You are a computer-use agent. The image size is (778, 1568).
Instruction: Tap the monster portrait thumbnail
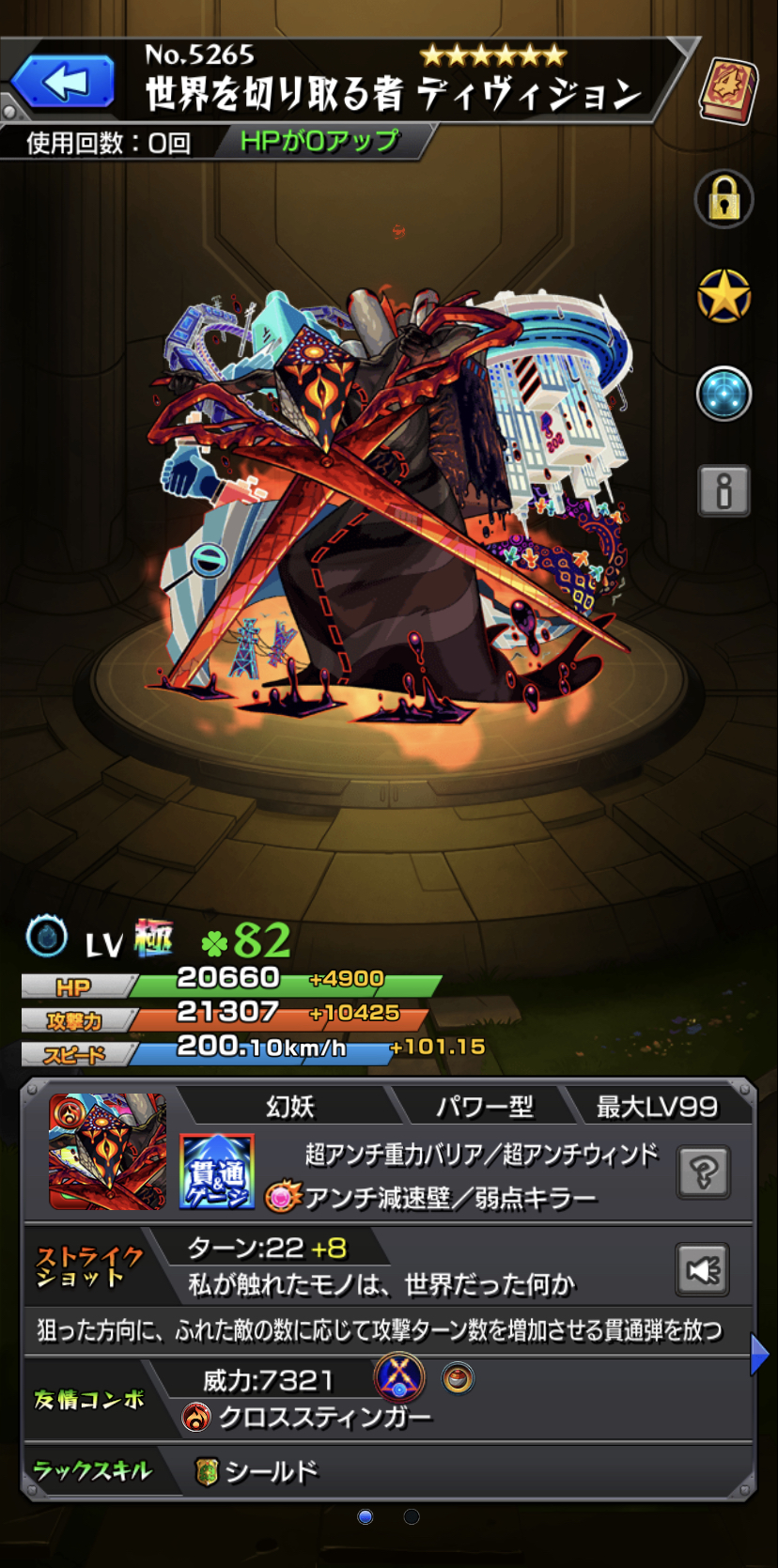click(108, 1151)
